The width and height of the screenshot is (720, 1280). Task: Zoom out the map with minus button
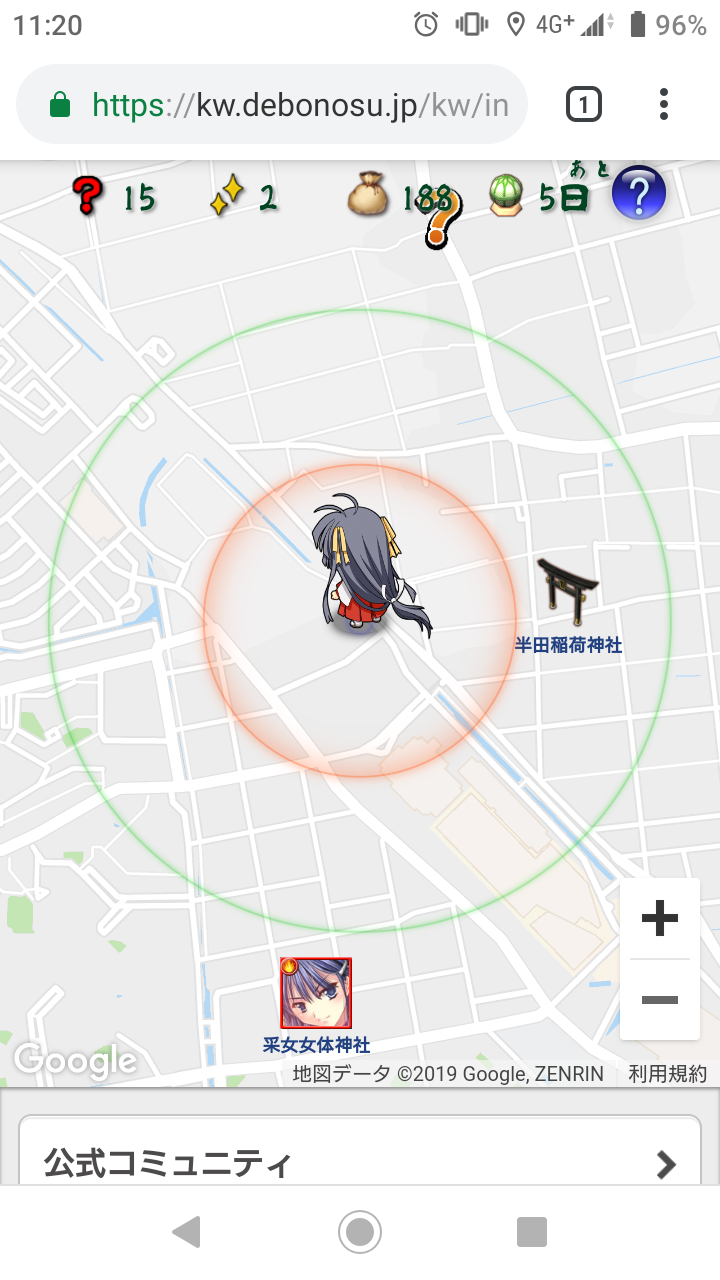click(x=659, y=1000)
